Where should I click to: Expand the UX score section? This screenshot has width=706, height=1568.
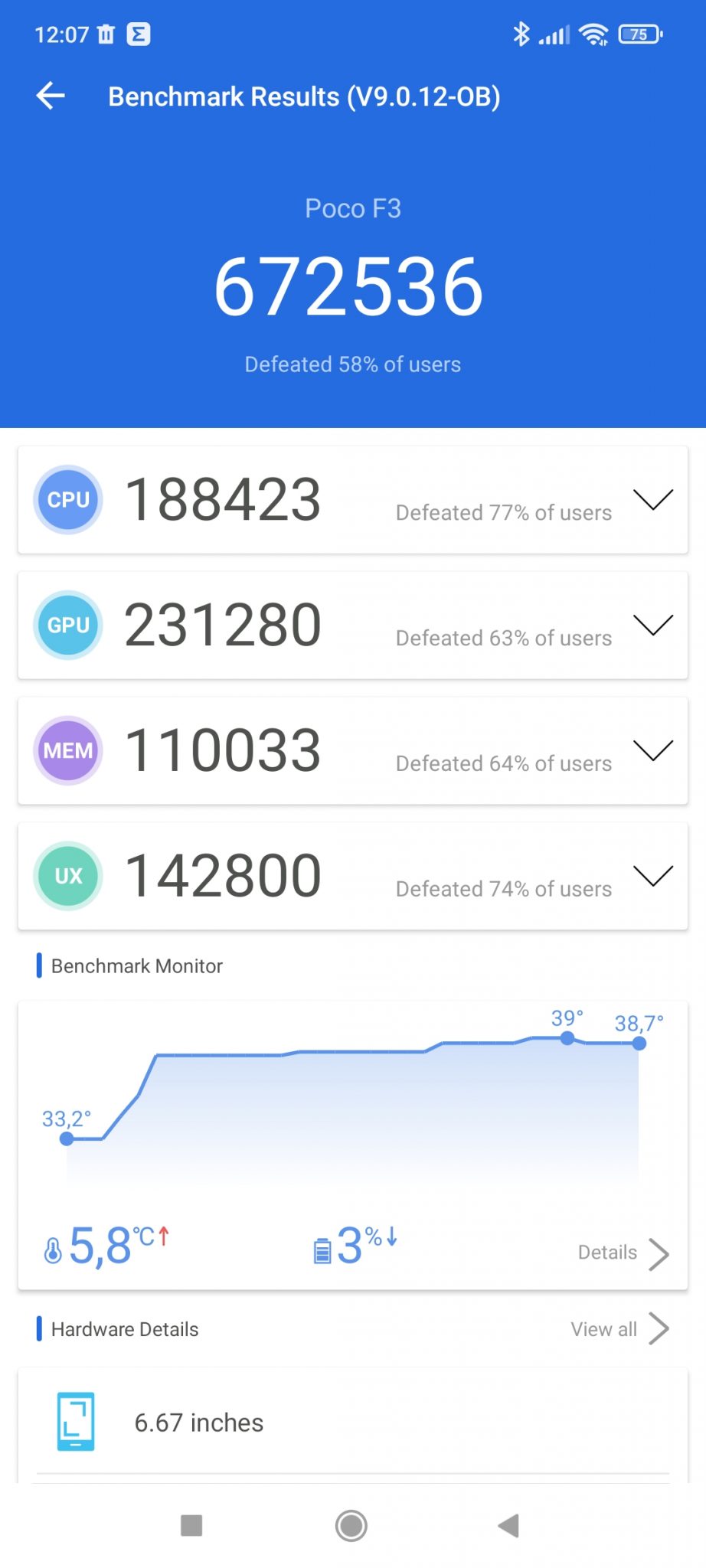pos(653,876)
